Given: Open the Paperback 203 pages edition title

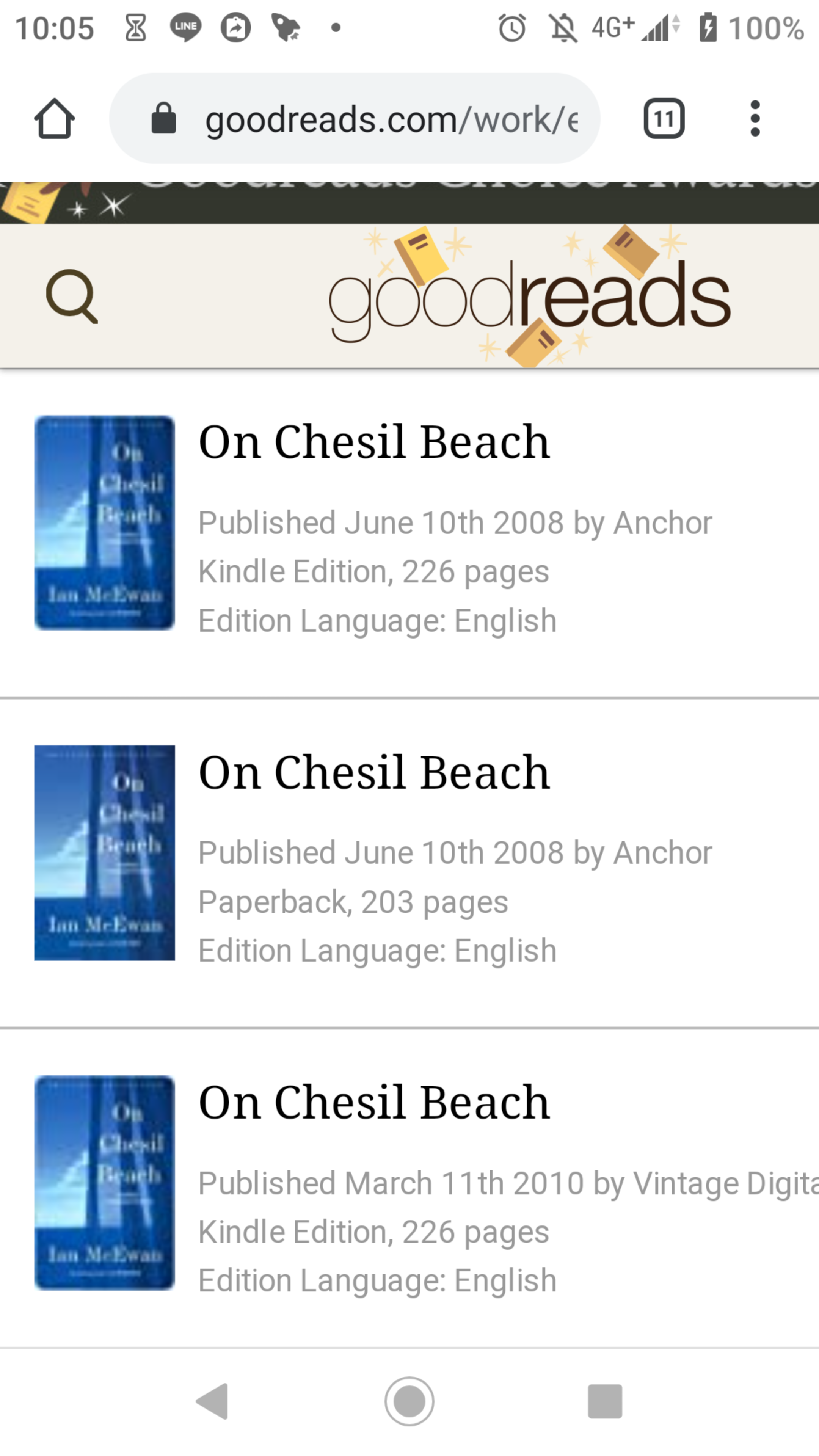Looking at the screenshot, I should (x=373, y=772).
